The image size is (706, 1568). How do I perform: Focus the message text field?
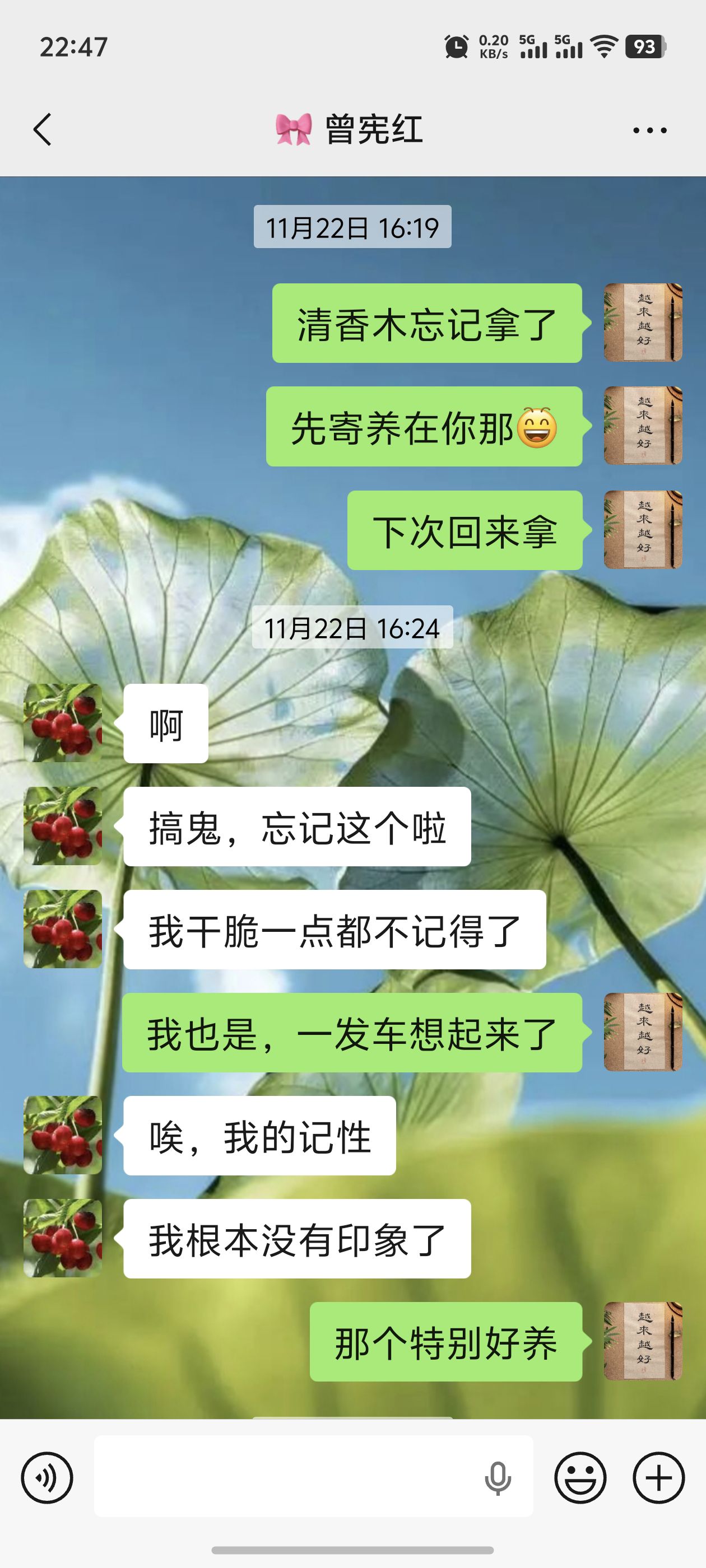pos(286,1477)
